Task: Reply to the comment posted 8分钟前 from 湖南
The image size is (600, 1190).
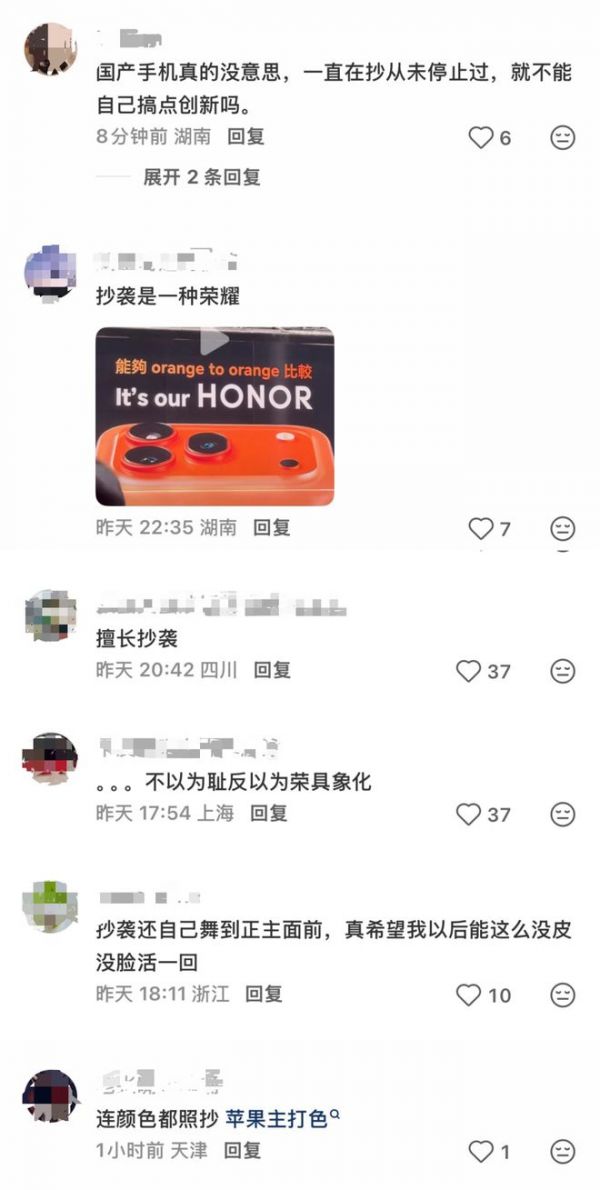Action: coord(245,137)
